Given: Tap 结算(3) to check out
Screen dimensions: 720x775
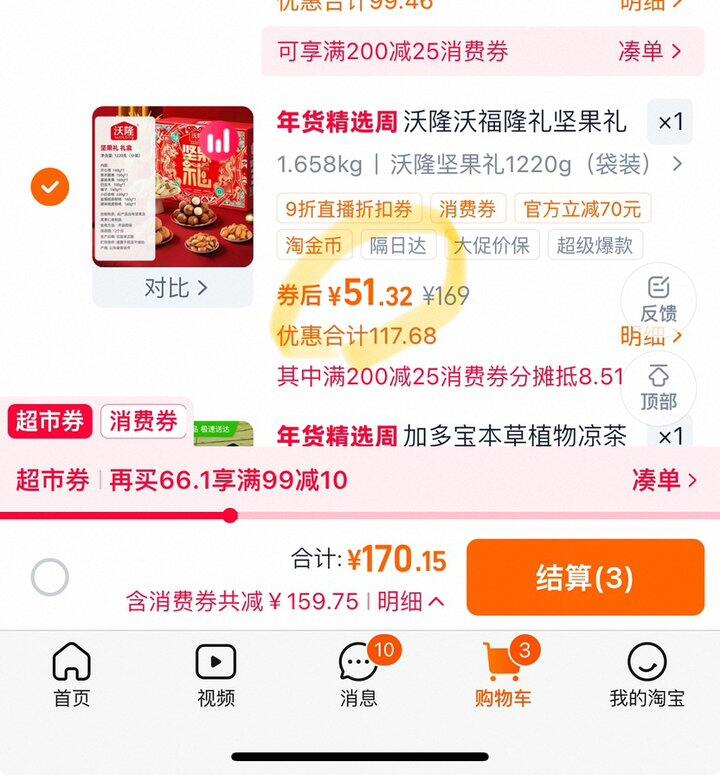Looking at the screenshot, I should (x=585, y=577).
